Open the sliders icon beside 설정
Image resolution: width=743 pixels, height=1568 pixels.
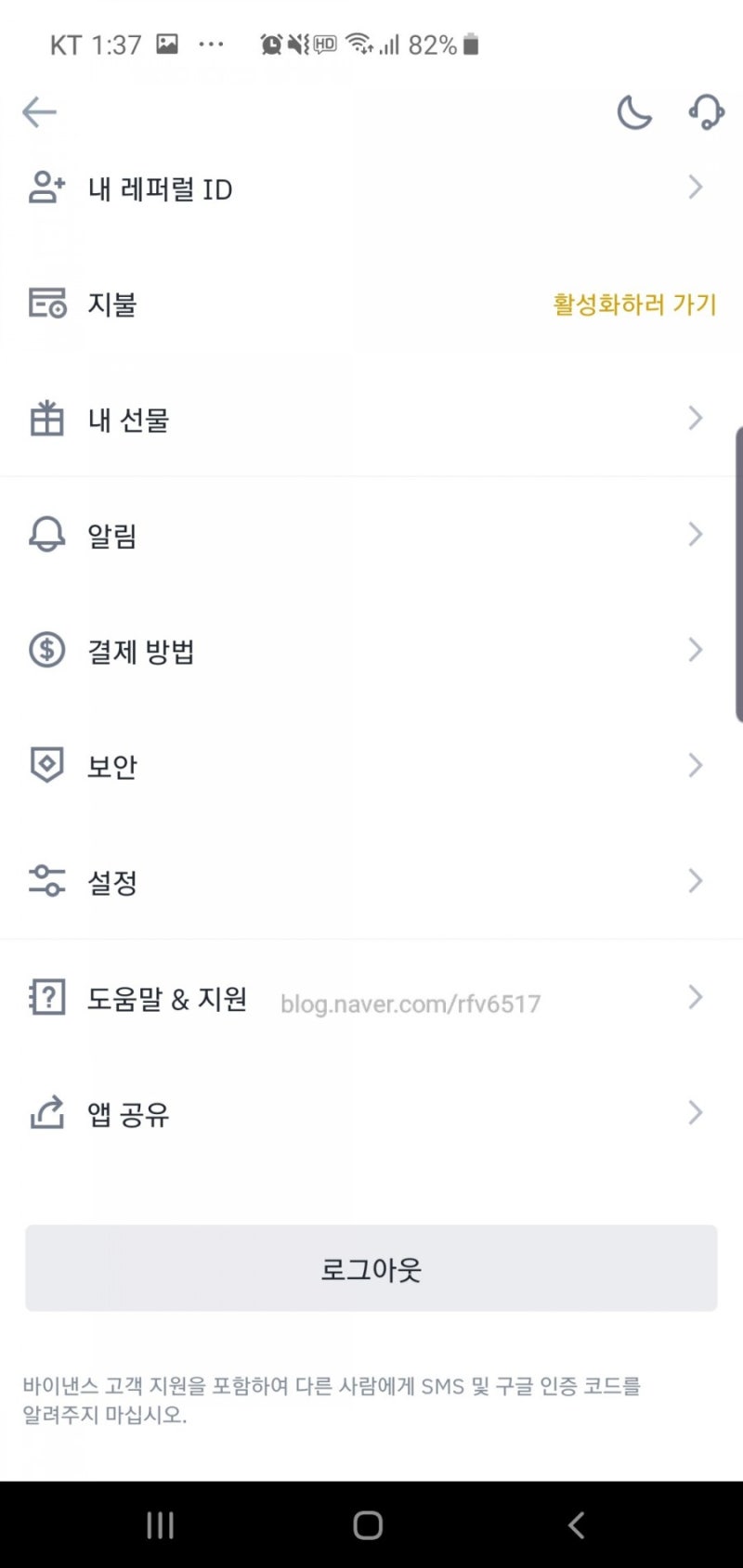click(x=46, y=881)
